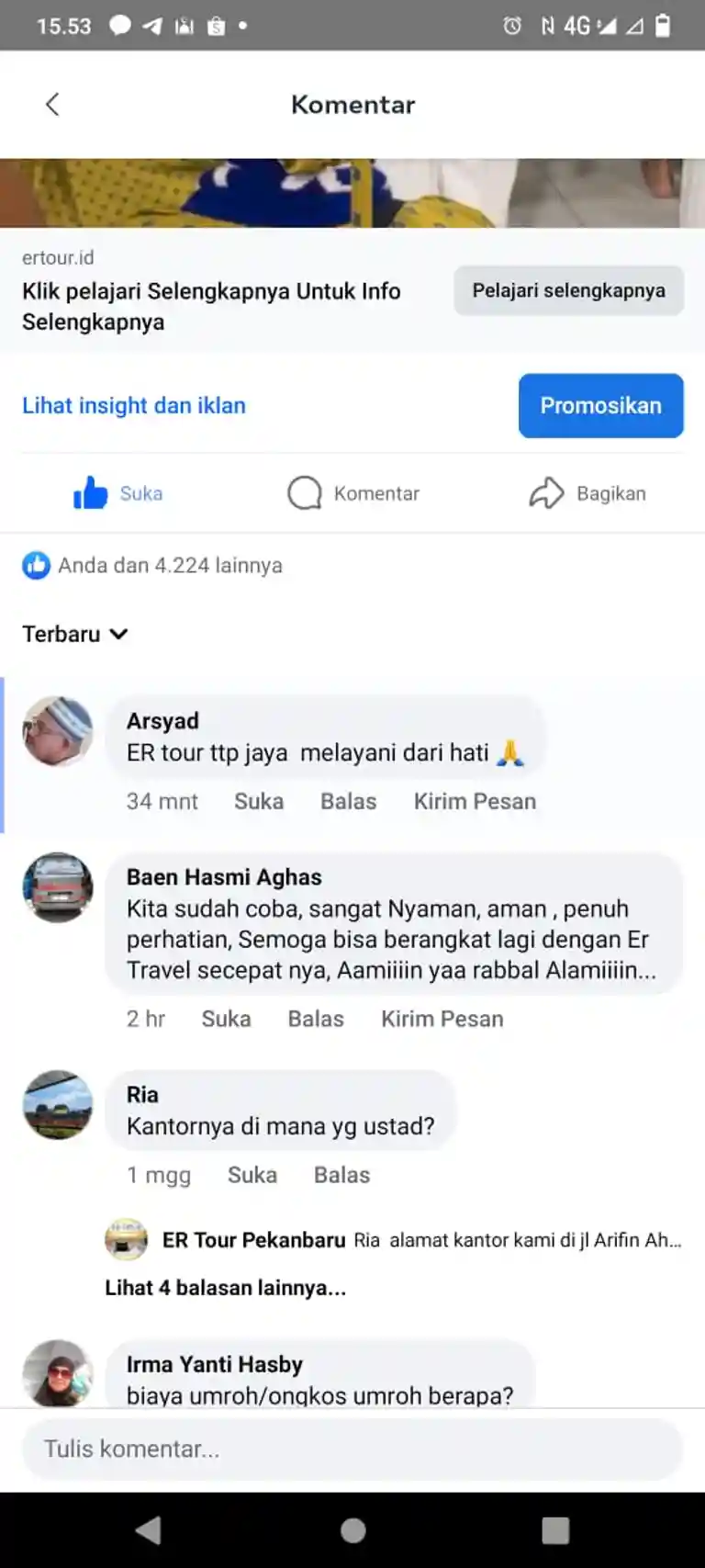Image resolution: width=705 pixels, height=1568 pixels.
Task: Expand Lihat 4 balasan lainnya
Action: [225, 1288]
